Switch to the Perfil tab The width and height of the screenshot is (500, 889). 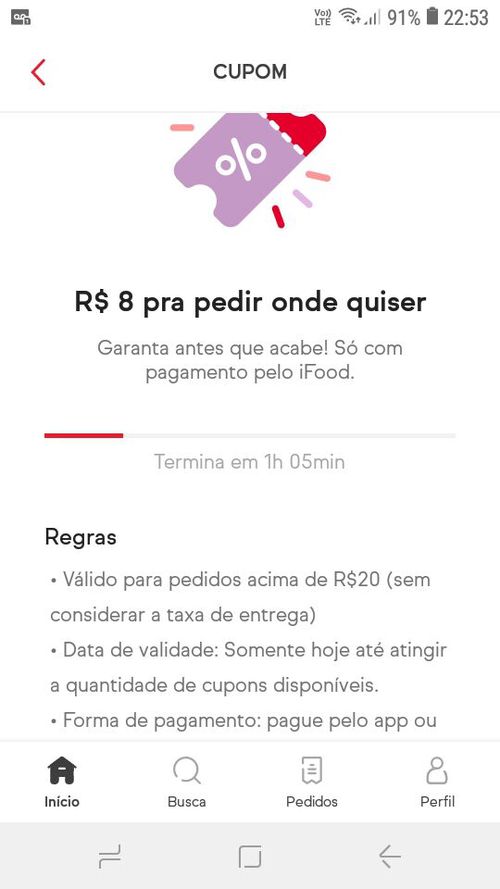tap(437, 782)
